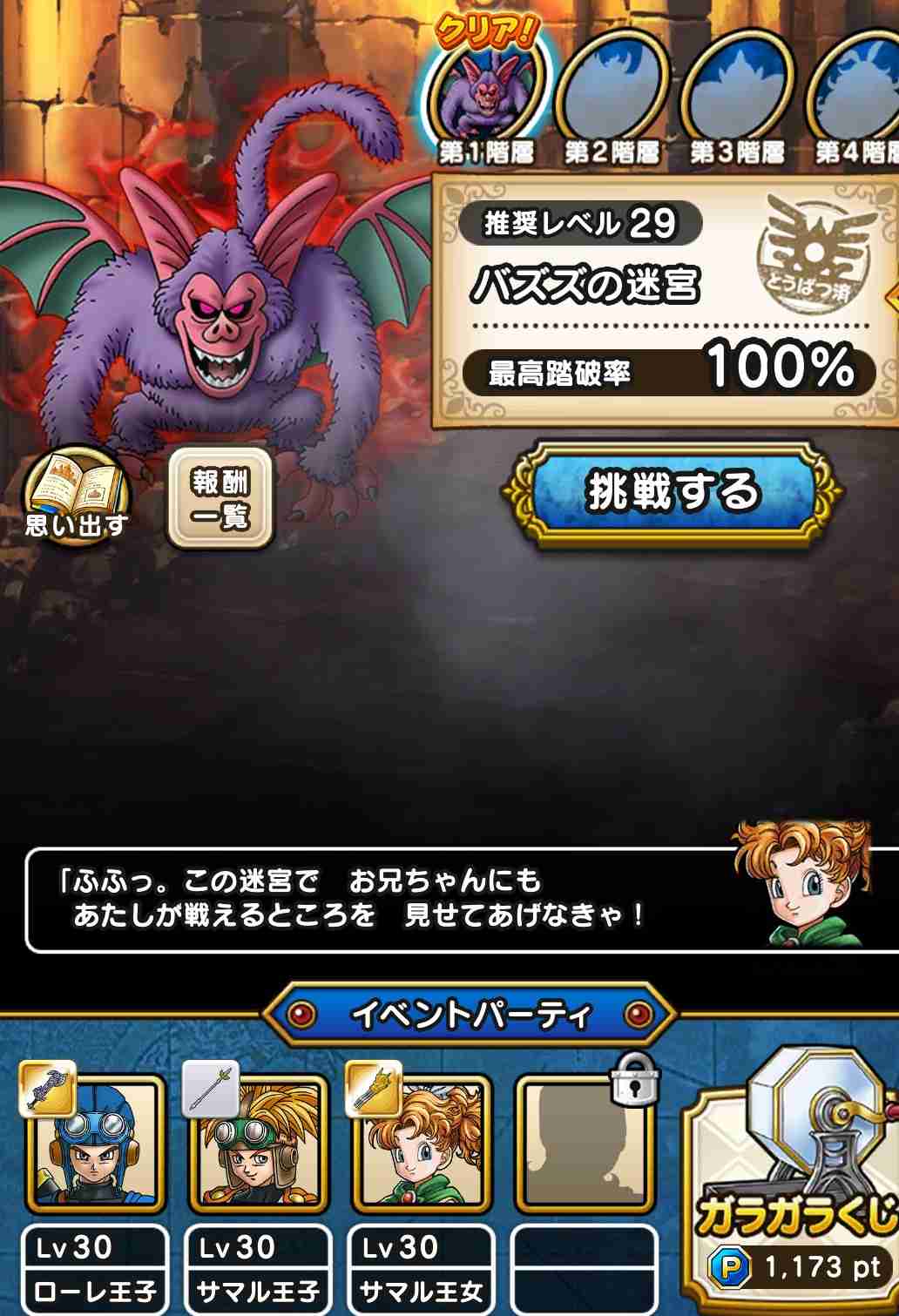
Task: Tap the locked fourth party slot
Action: pyautogui.click(x=585, y=1158)
